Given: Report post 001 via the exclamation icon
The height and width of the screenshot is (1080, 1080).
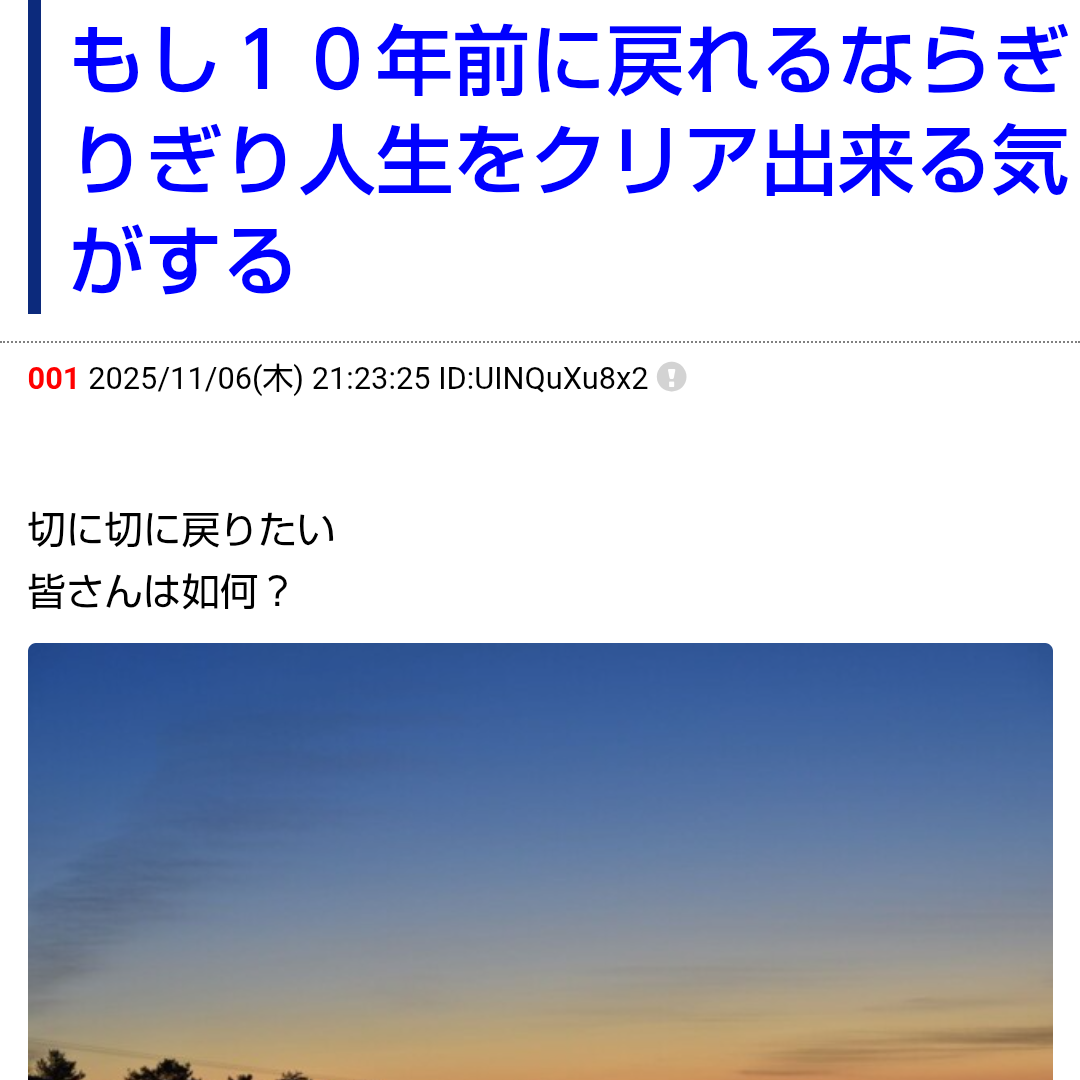Looking at the screenshot, I should pos(672,378).
